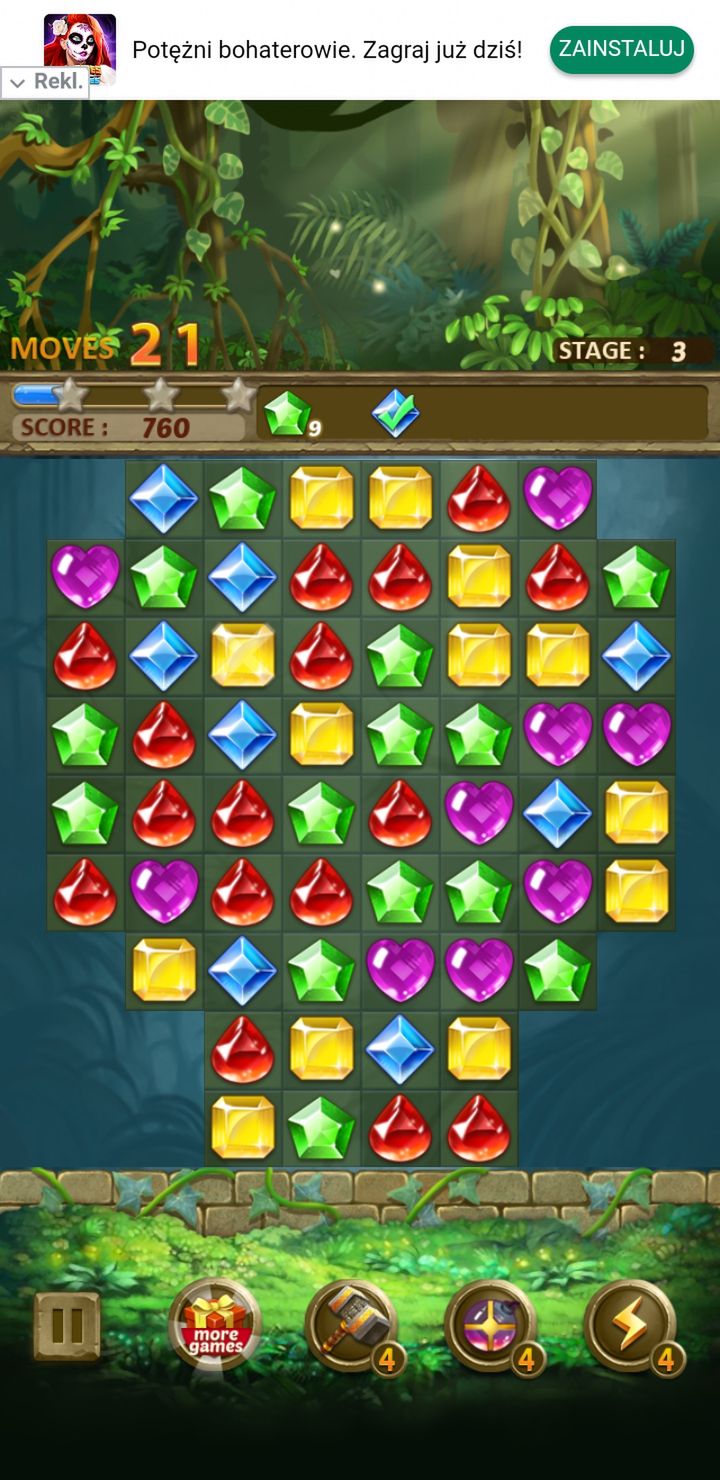720x1480 pixels.
Task: Use the lightning bolt booster
Action: point(630,1326)
